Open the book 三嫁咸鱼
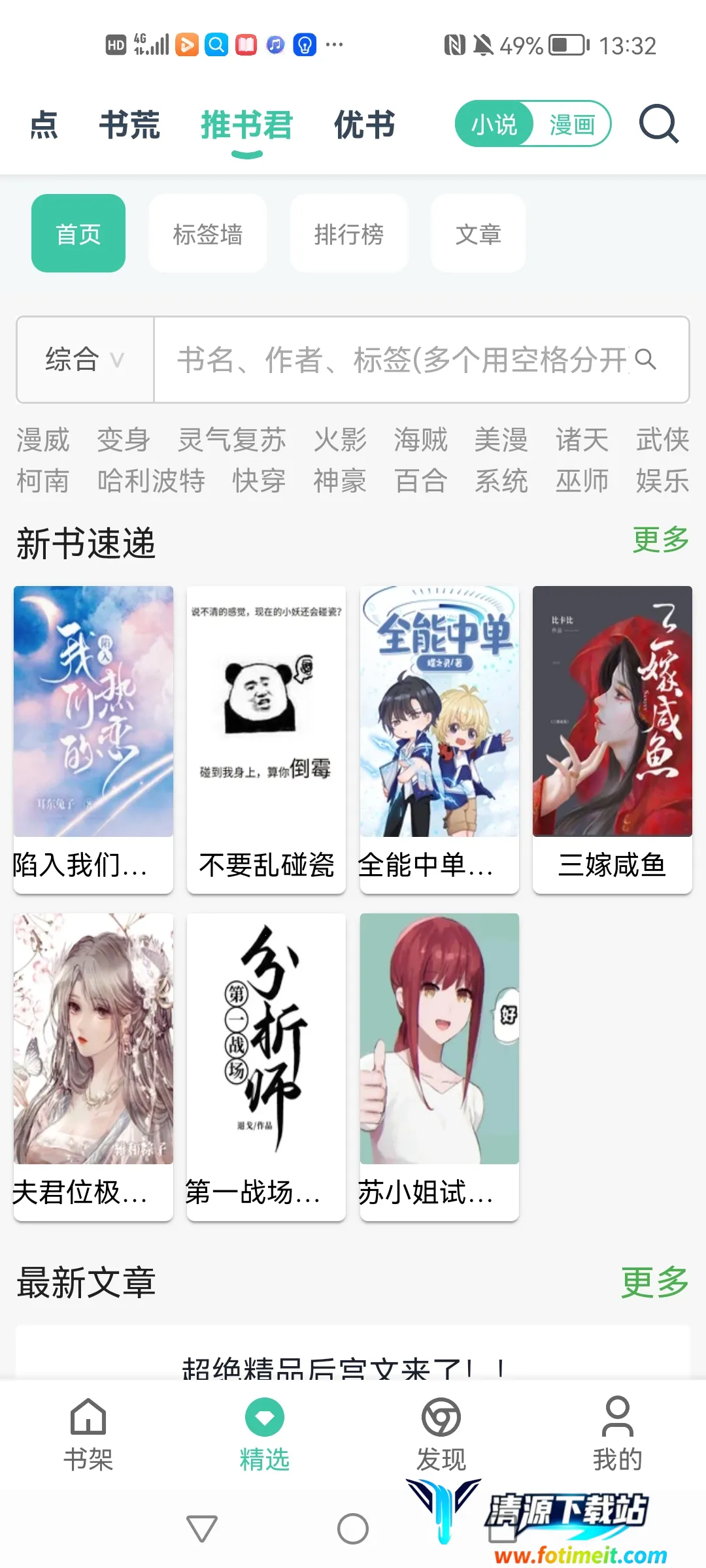706x1568 pixels. 612,738
